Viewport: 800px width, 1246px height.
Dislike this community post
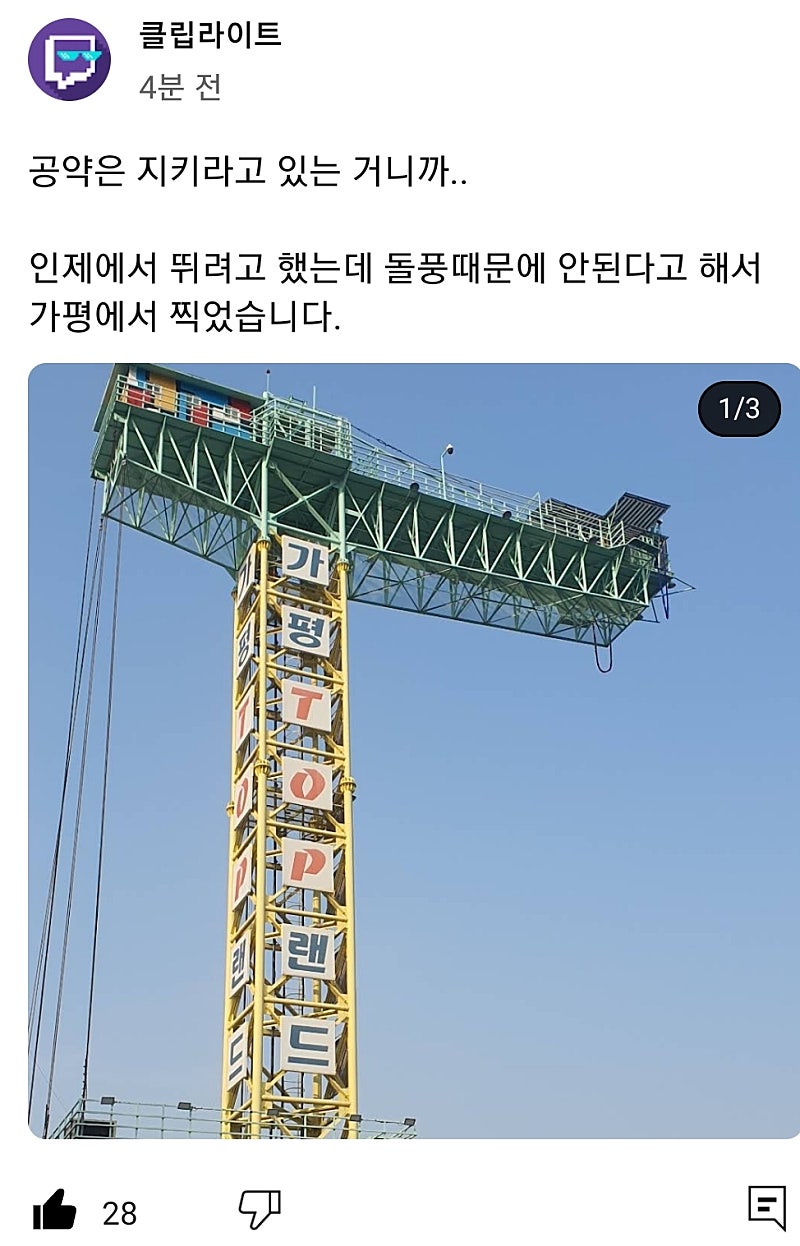[x=259, y=1210]
